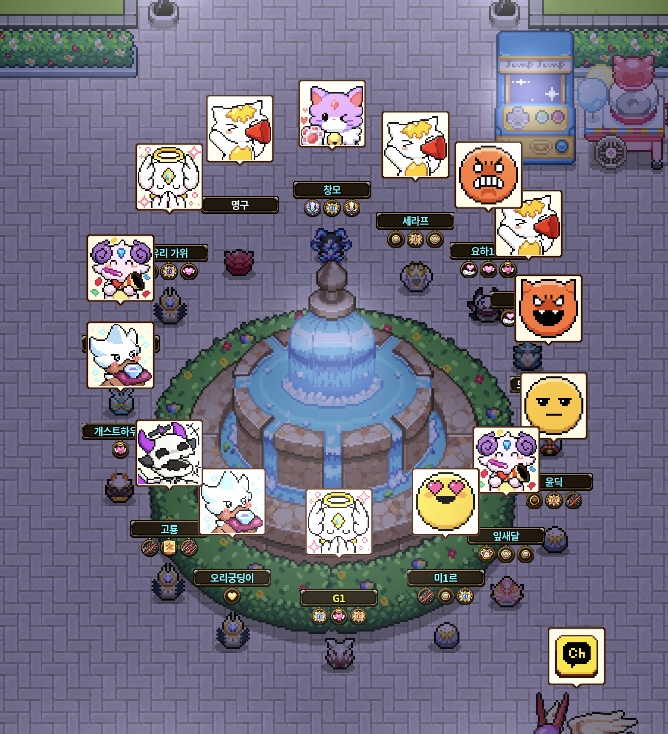The height and width of the screenshot is (734, 668).
Task: Tap the yellow Ch speech bubble
Action: pyautogui.click(x=576, y=655)
